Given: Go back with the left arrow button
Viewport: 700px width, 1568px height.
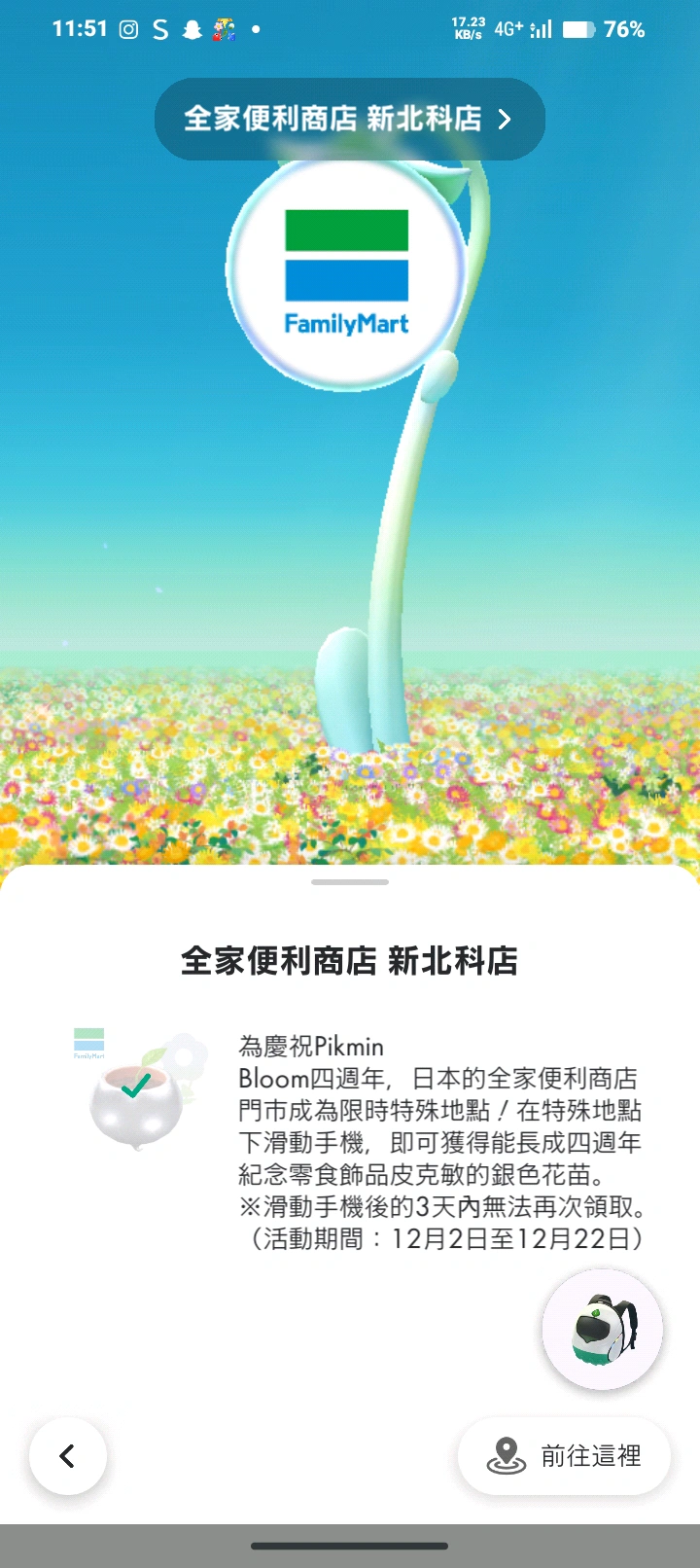Looking at the screenshot, I should coord(68,1455).
